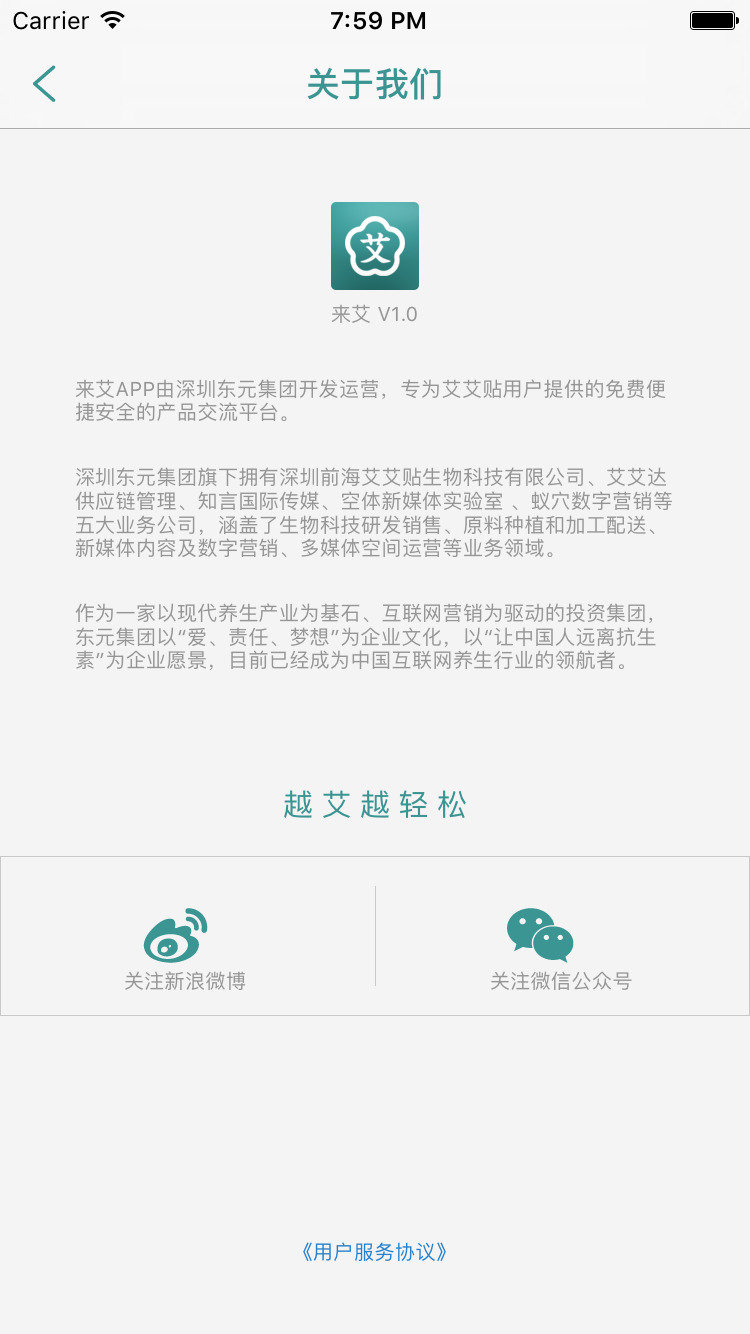Open the 用户服务协议 link

click(374, 1251)
